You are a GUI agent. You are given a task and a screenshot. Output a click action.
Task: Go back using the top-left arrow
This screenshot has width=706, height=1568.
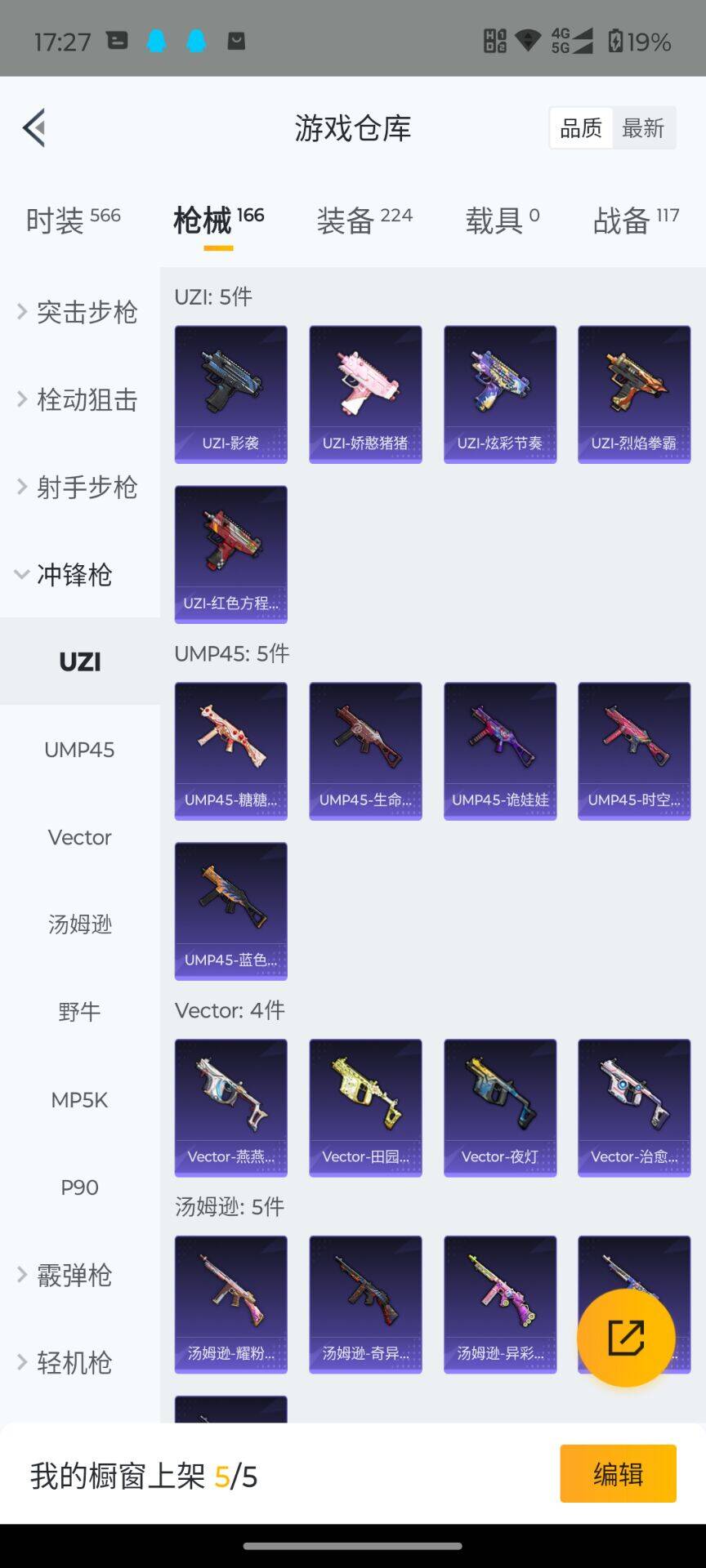click(x=34, y=127)
